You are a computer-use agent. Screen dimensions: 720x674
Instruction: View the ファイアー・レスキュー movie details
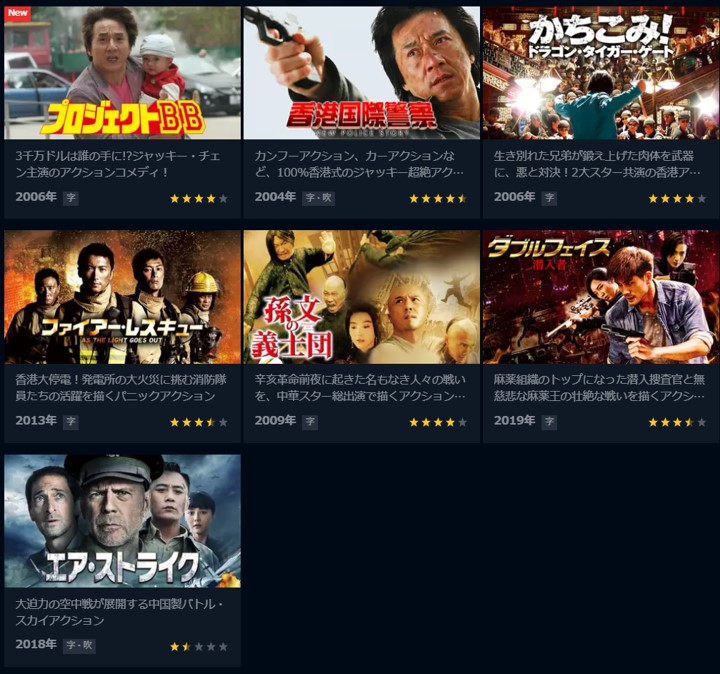coord(122,297)
